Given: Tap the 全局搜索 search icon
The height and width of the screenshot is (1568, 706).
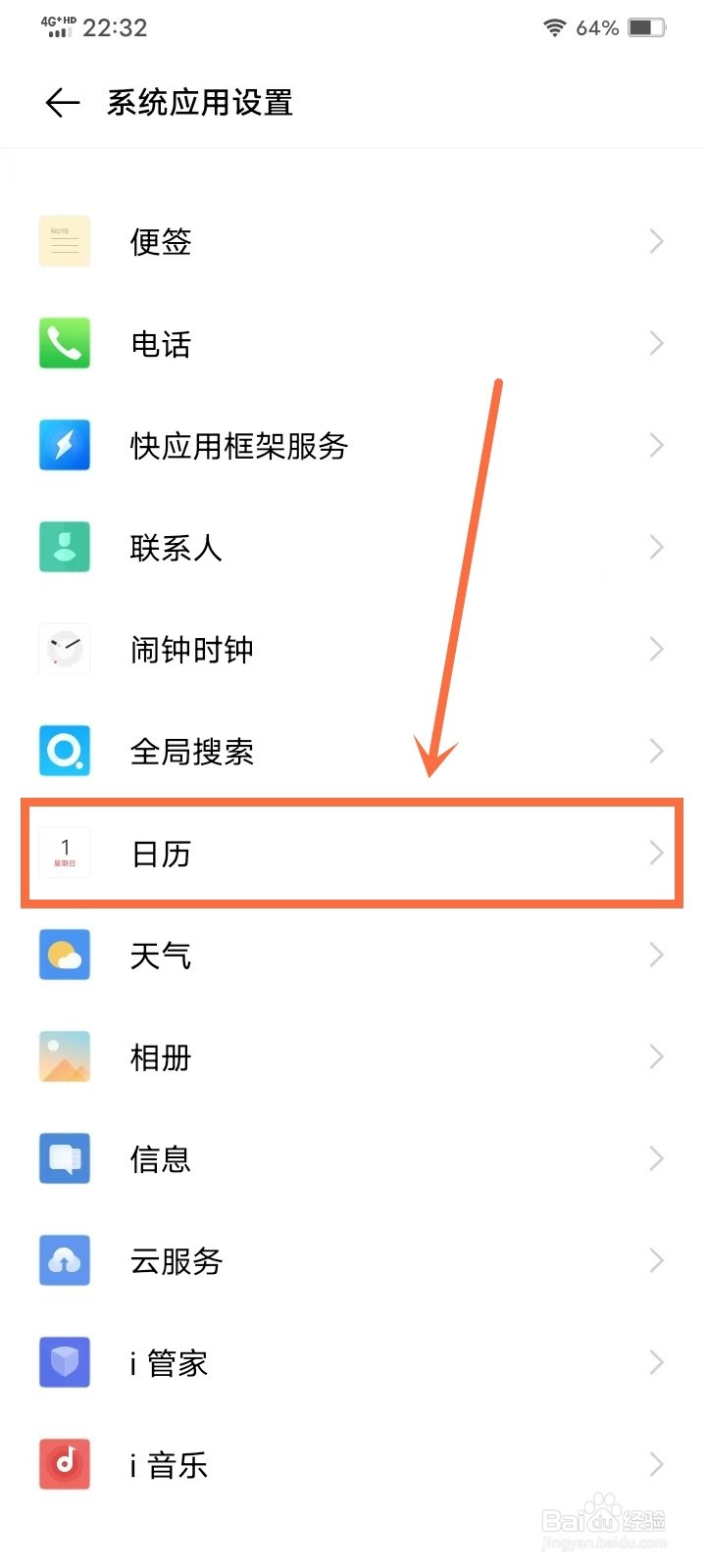Looking at the screenshot, I should (64, 751).
